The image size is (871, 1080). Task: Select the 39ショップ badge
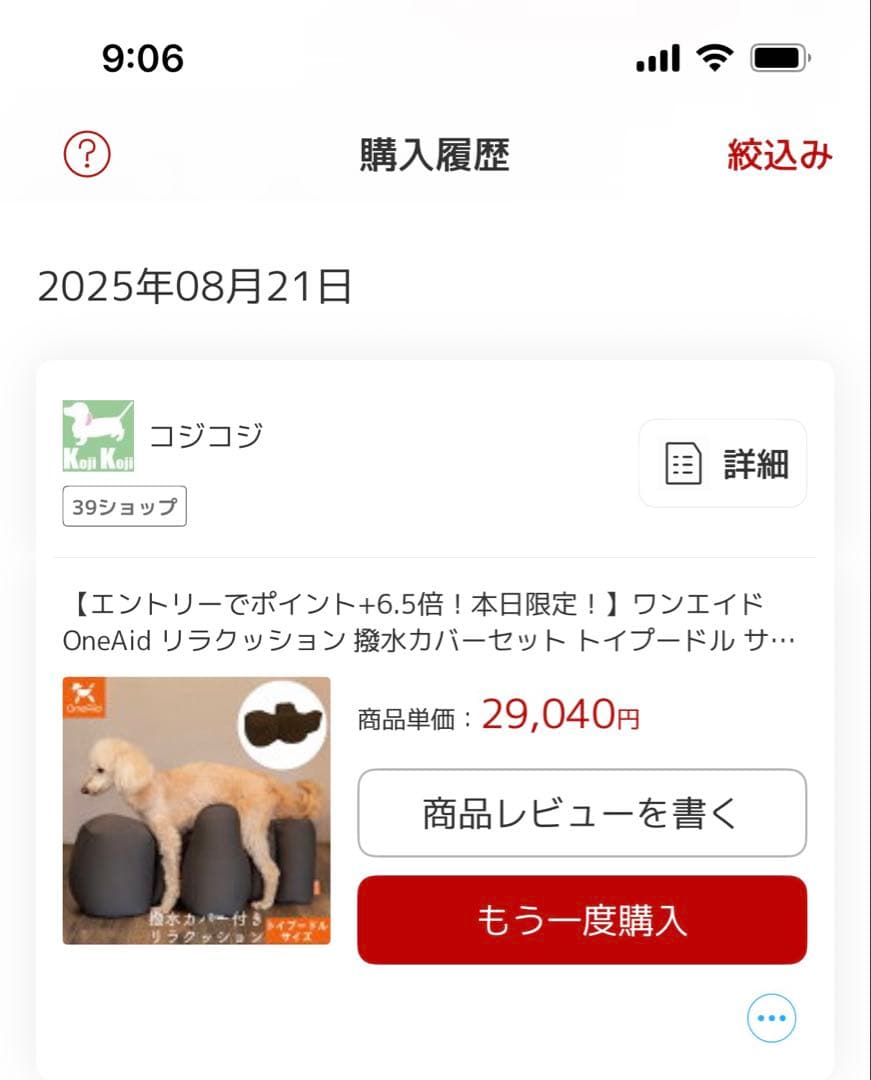pos(124,507)
